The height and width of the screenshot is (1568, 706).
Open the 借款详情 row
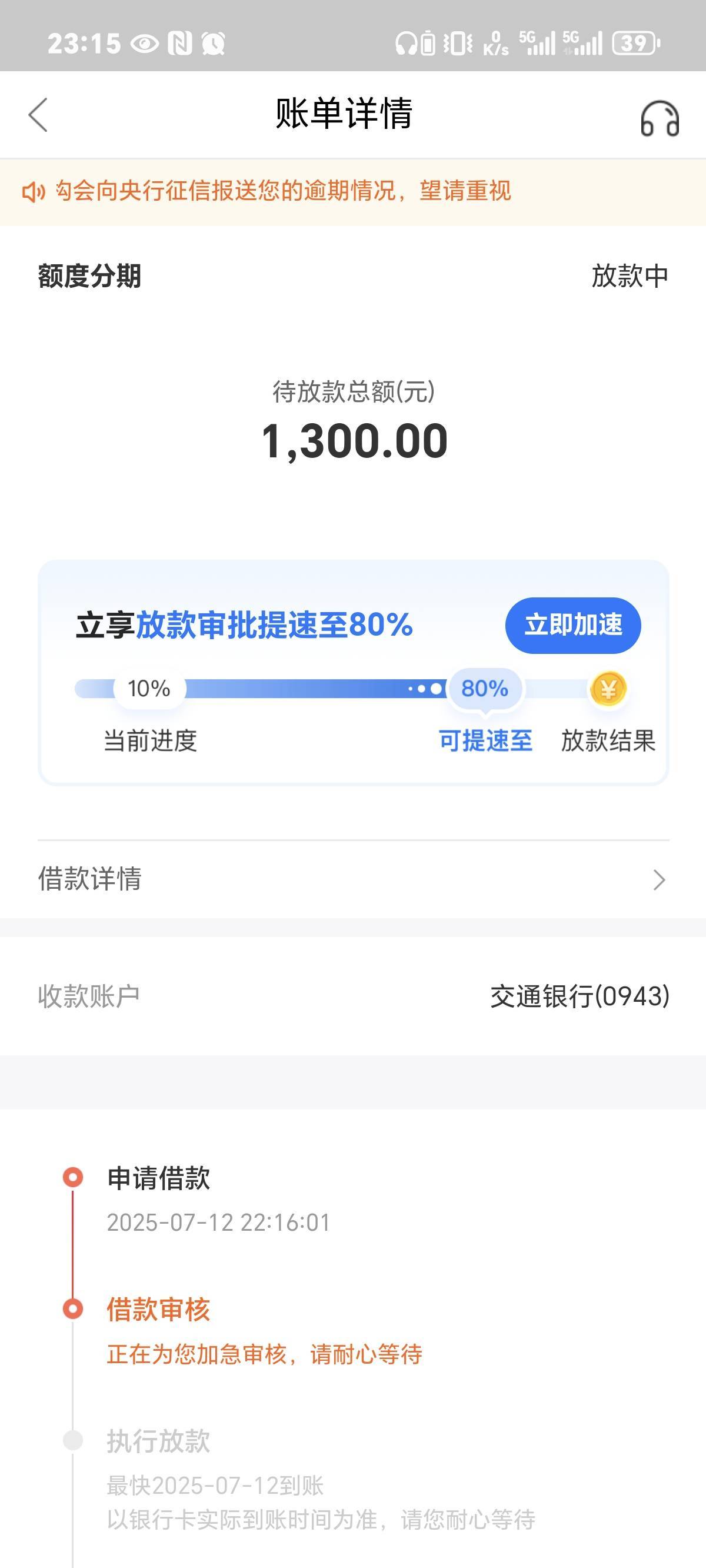pos(353,879)
